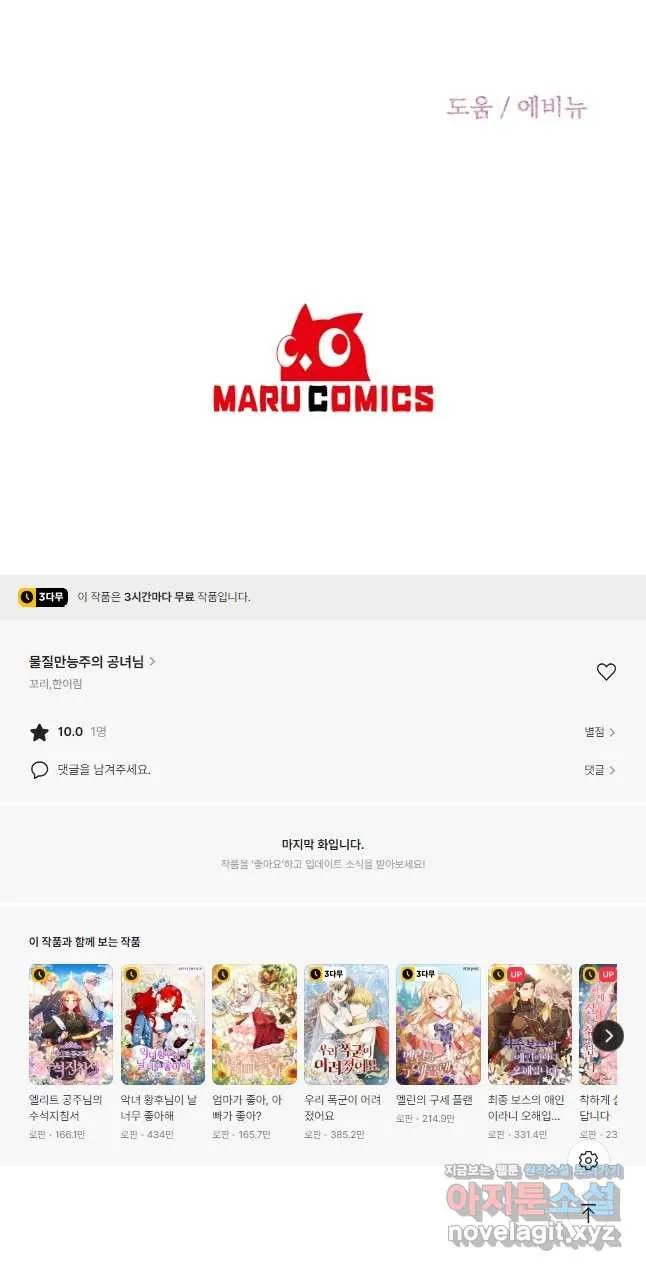Jump to top of the page
This screenshot has width=646, height=1271.
589,1213
